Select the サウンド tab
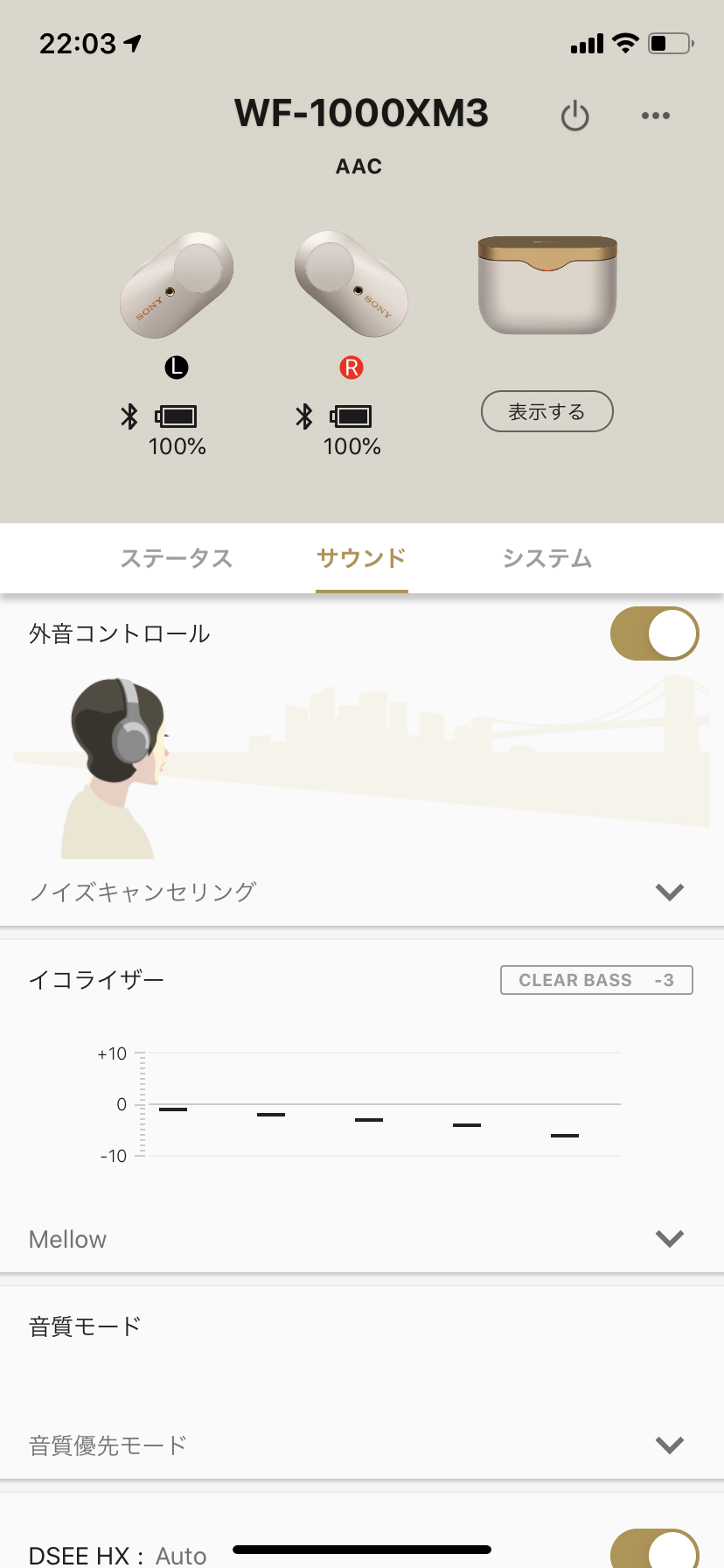724x1568 pixels. click(361, 558)
